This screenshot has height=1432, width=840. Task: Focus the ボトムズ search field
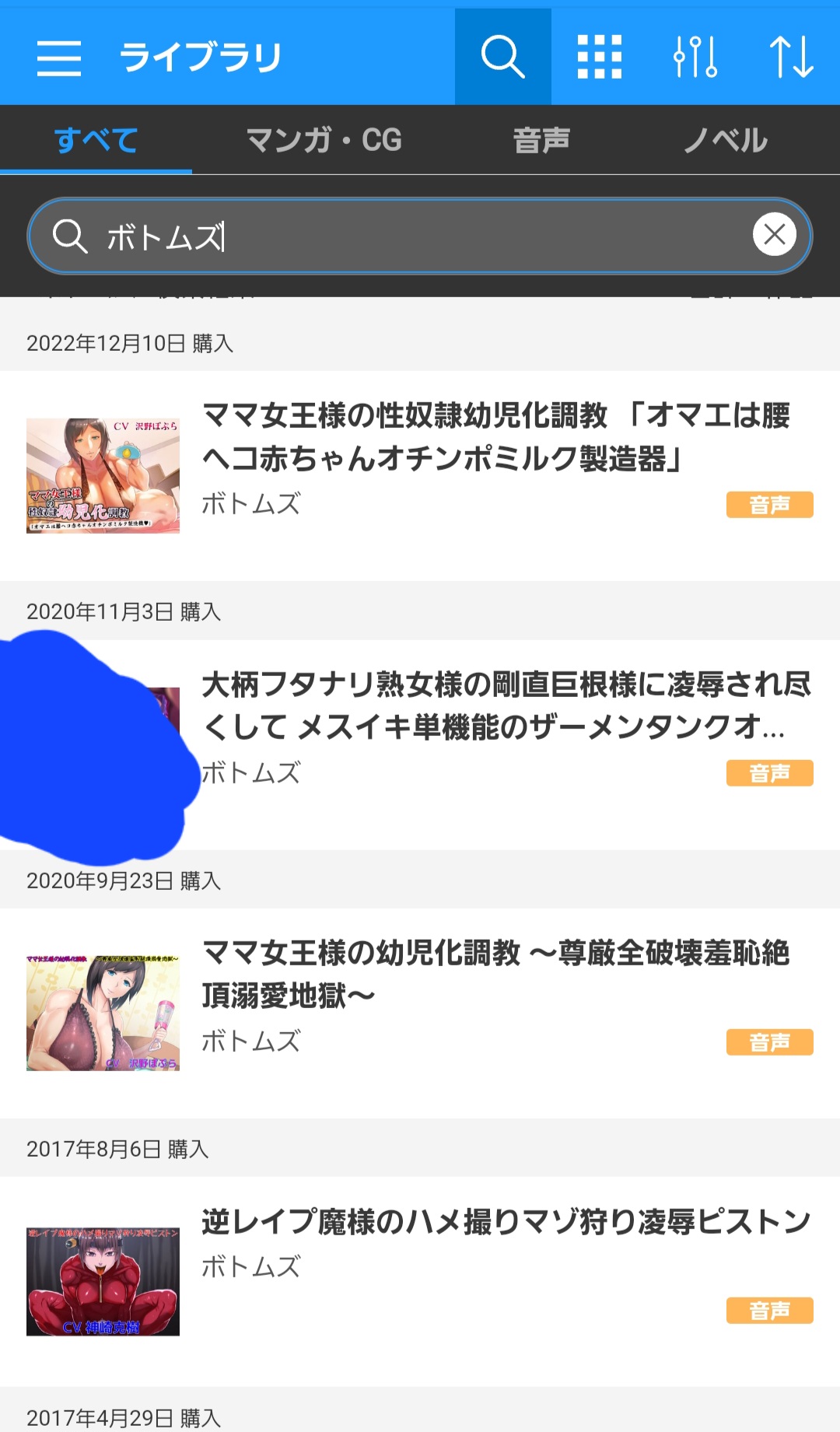pyautogui.click(x=420, y=236)
